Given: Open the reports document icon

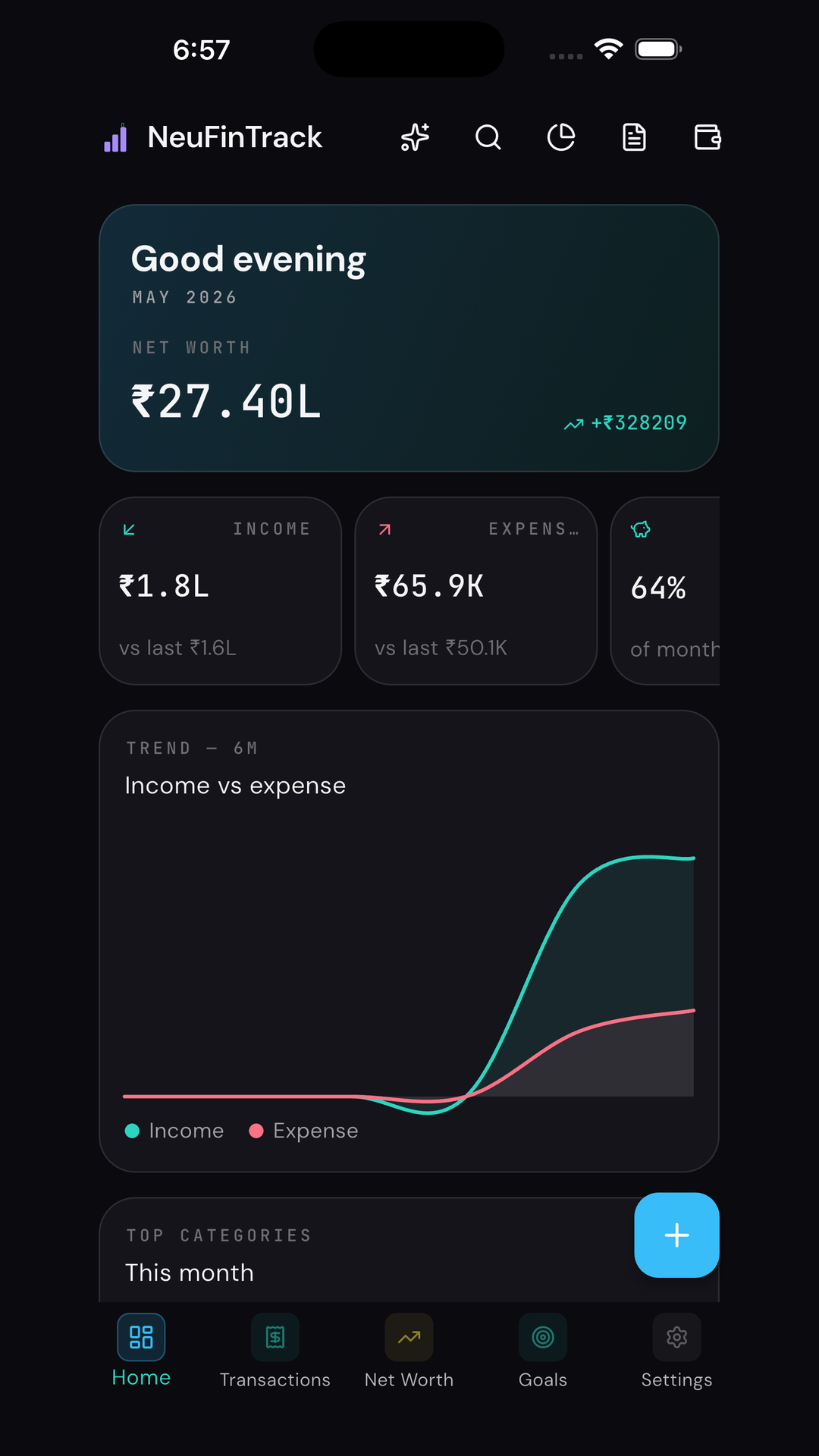Looking at the screenshot, I should [x=634, y=137].
